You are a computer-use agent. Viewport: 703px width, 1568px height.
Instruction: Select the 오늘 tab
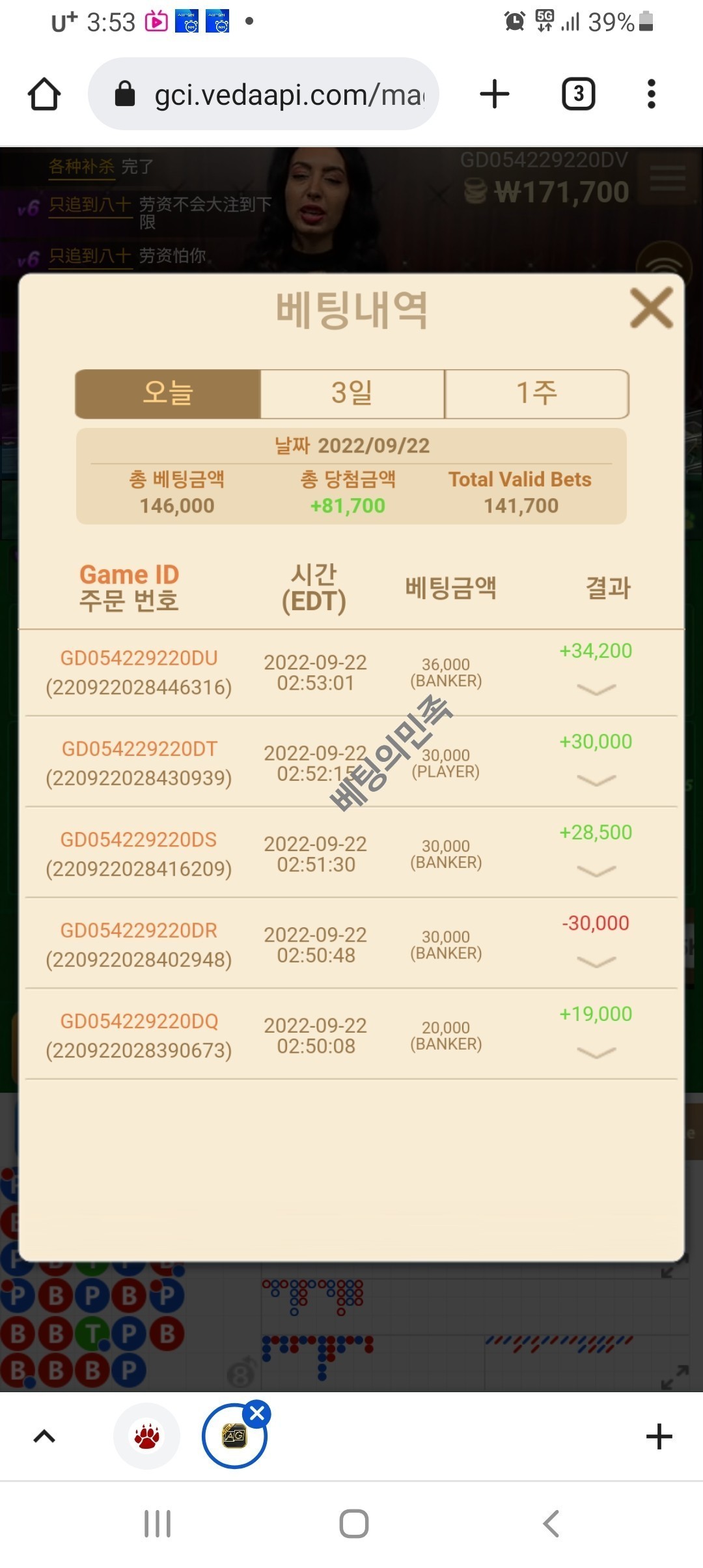(x=168, y=393)
